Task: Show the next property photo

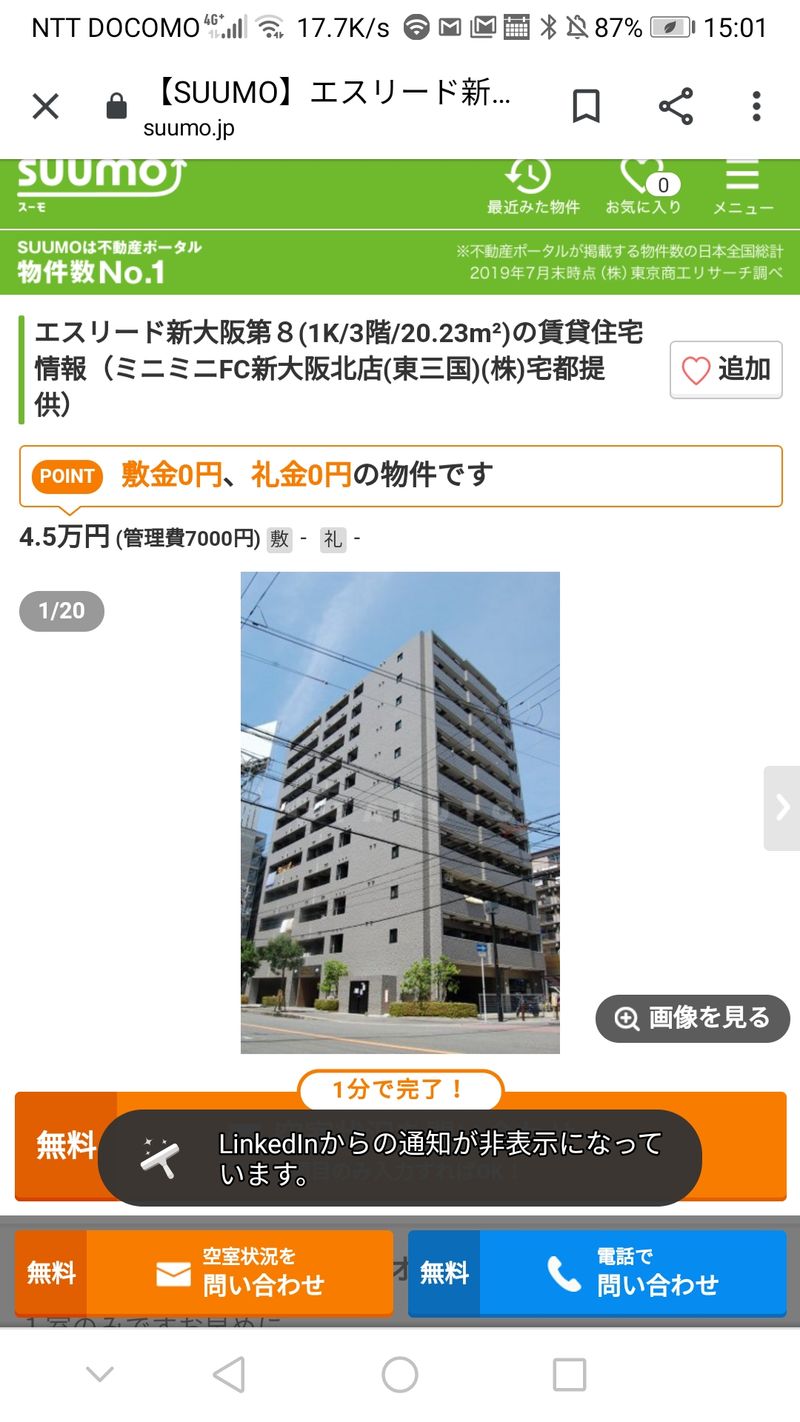Action: (x=782, y=808)
